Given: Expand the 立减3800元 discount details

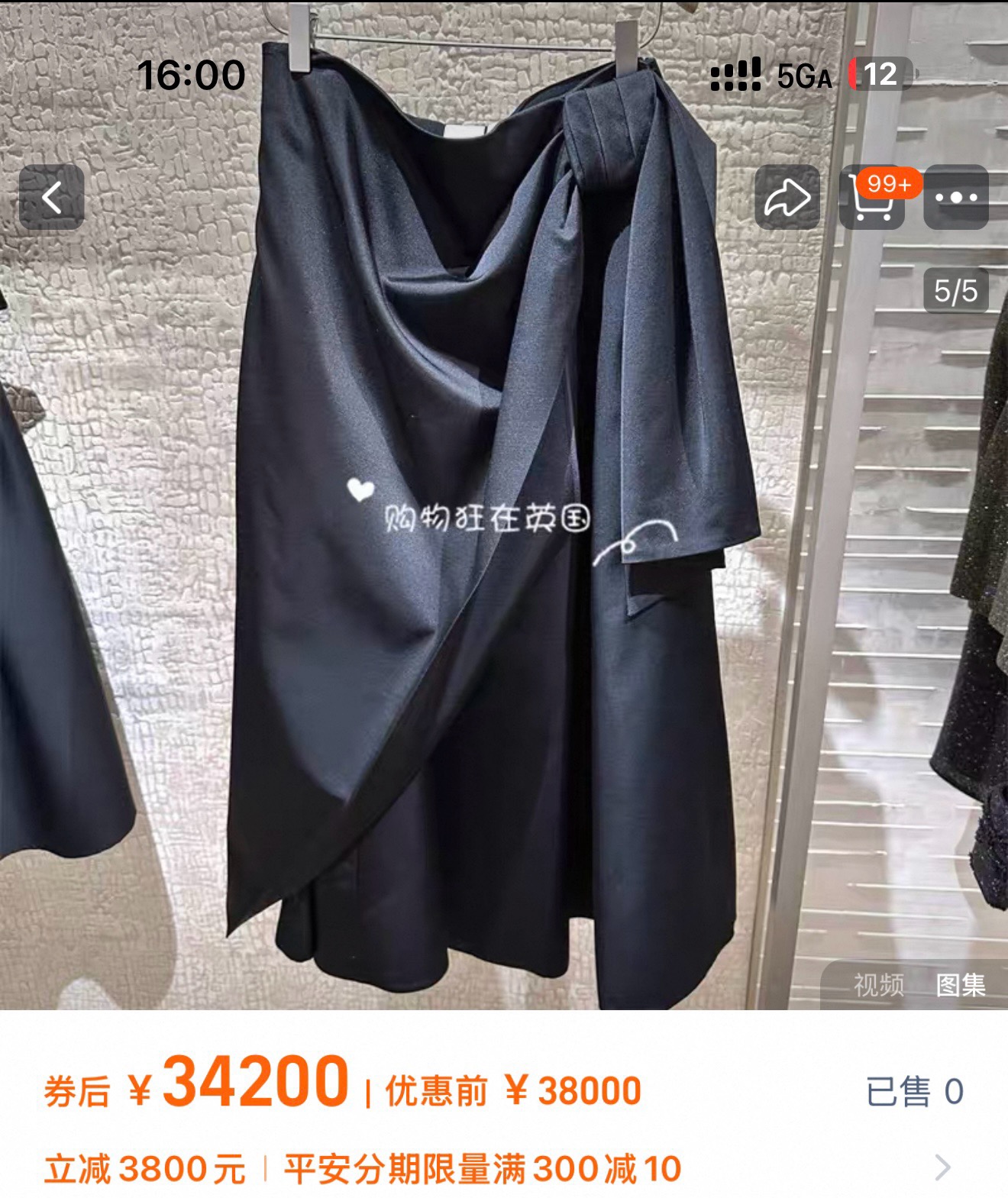Looking at the screenshot, I should [x=943, y=1167].
